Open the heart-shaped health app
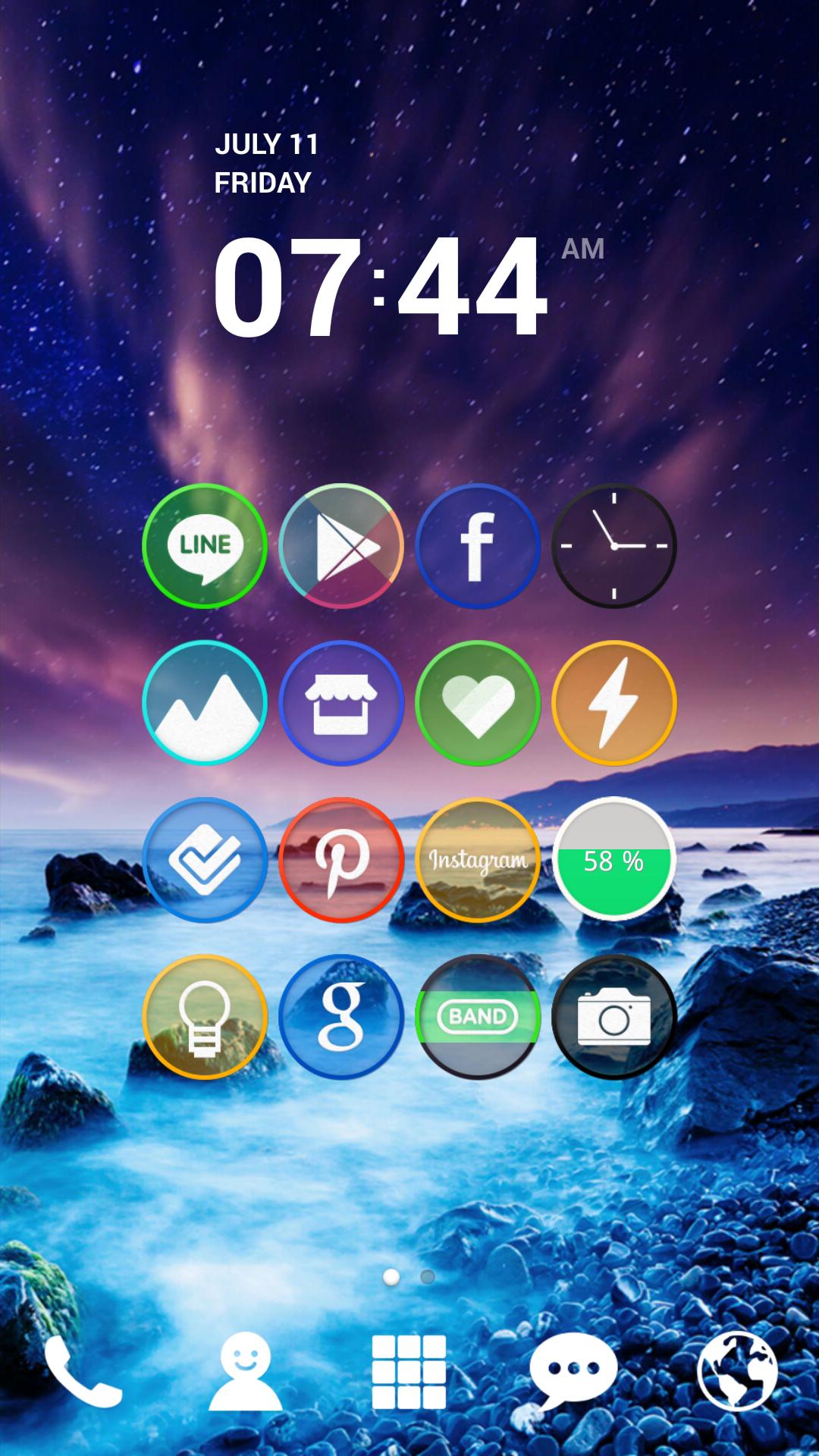The width and height of the screenshot is (819, 1456). coord(478,704)
